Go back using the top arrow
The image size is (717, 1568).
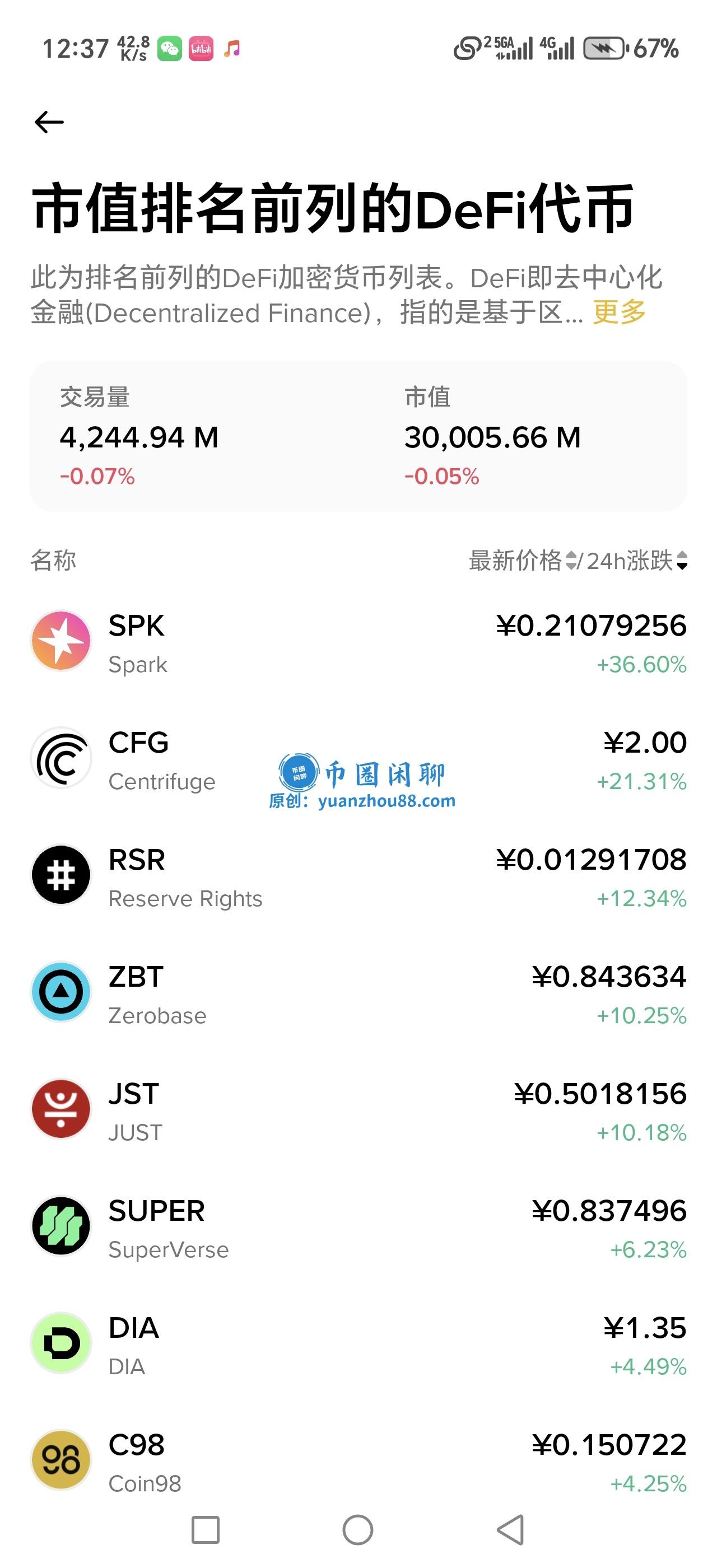click(49, 122)
